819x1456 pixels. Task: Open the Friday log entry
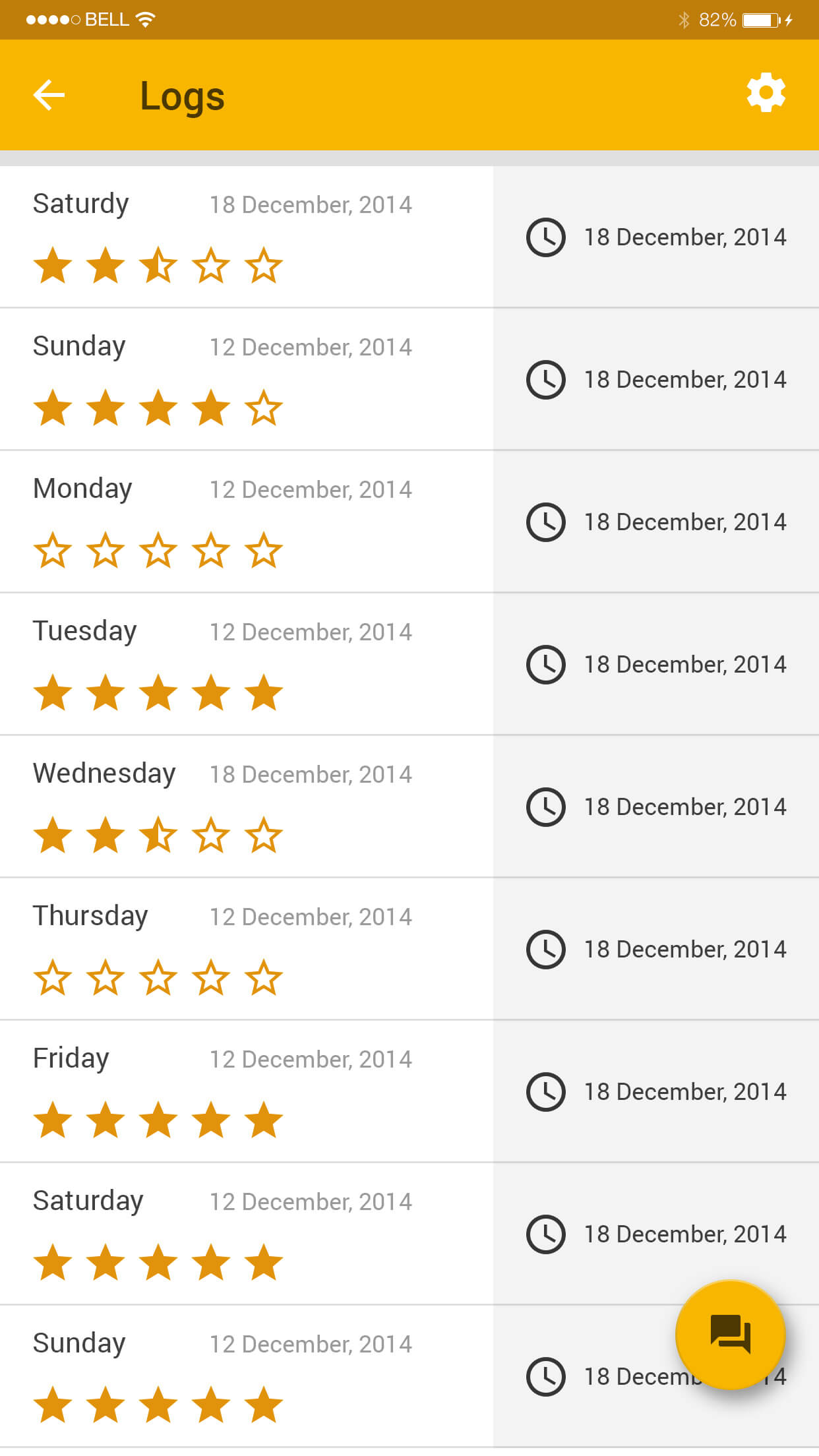pos(409,1091)
